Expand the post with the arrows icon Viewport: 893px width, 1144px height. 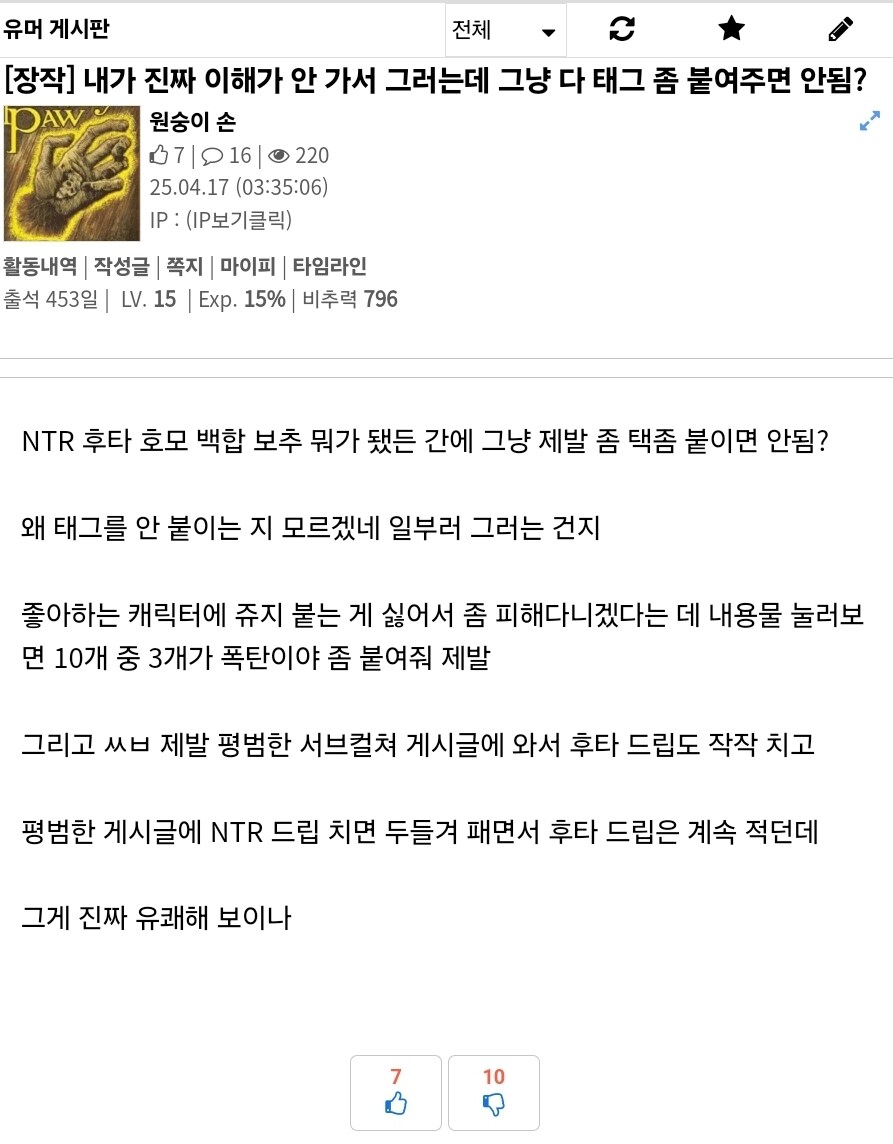(869, 122)
